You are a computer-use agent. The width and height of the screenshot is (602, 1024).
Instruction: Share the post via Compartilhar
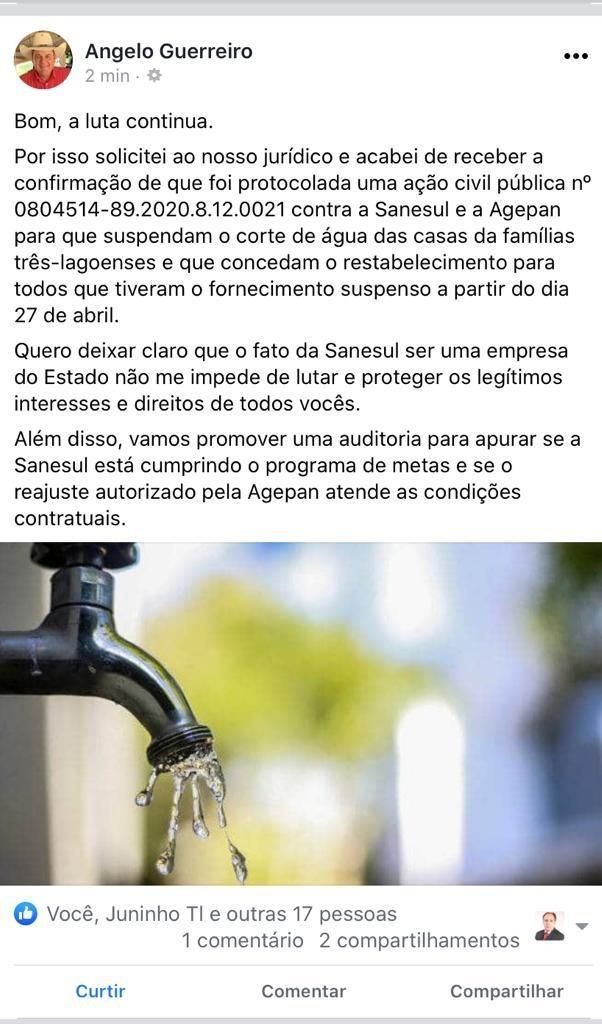click(507, 991)
